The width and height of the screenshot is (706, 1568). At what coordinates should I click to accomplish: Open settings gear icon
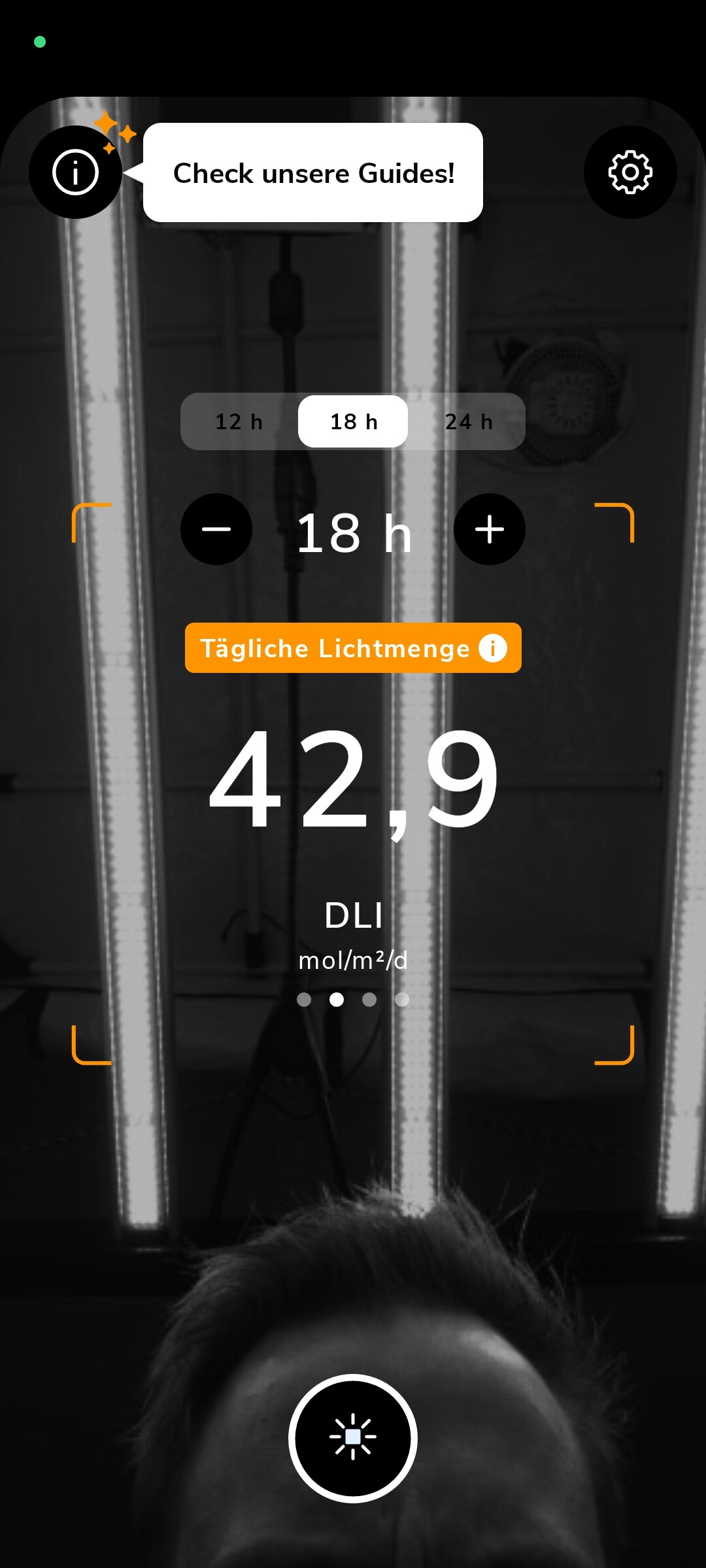[x=630, y=172]
